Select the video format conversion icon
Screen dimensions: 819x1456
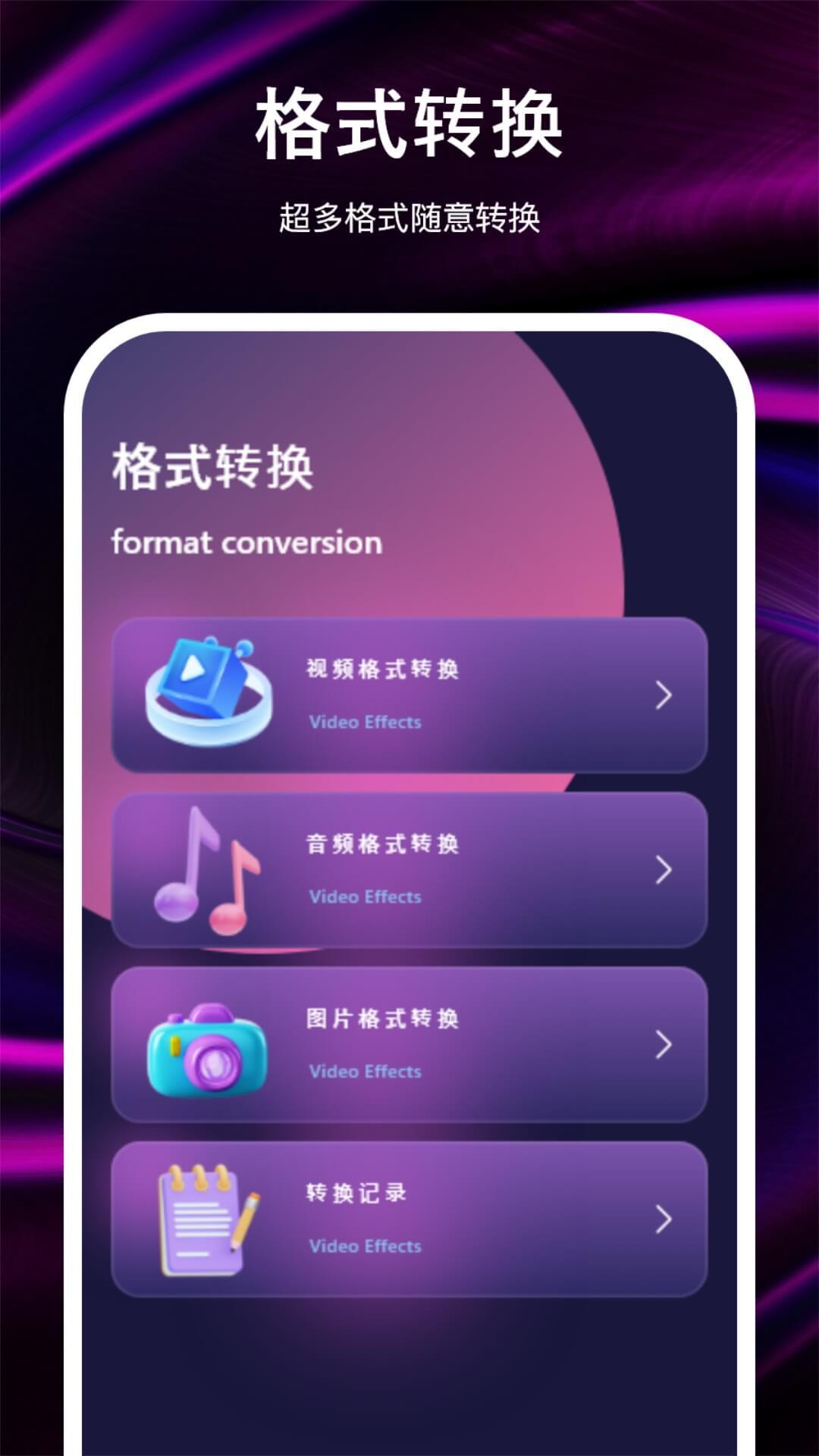205,690
